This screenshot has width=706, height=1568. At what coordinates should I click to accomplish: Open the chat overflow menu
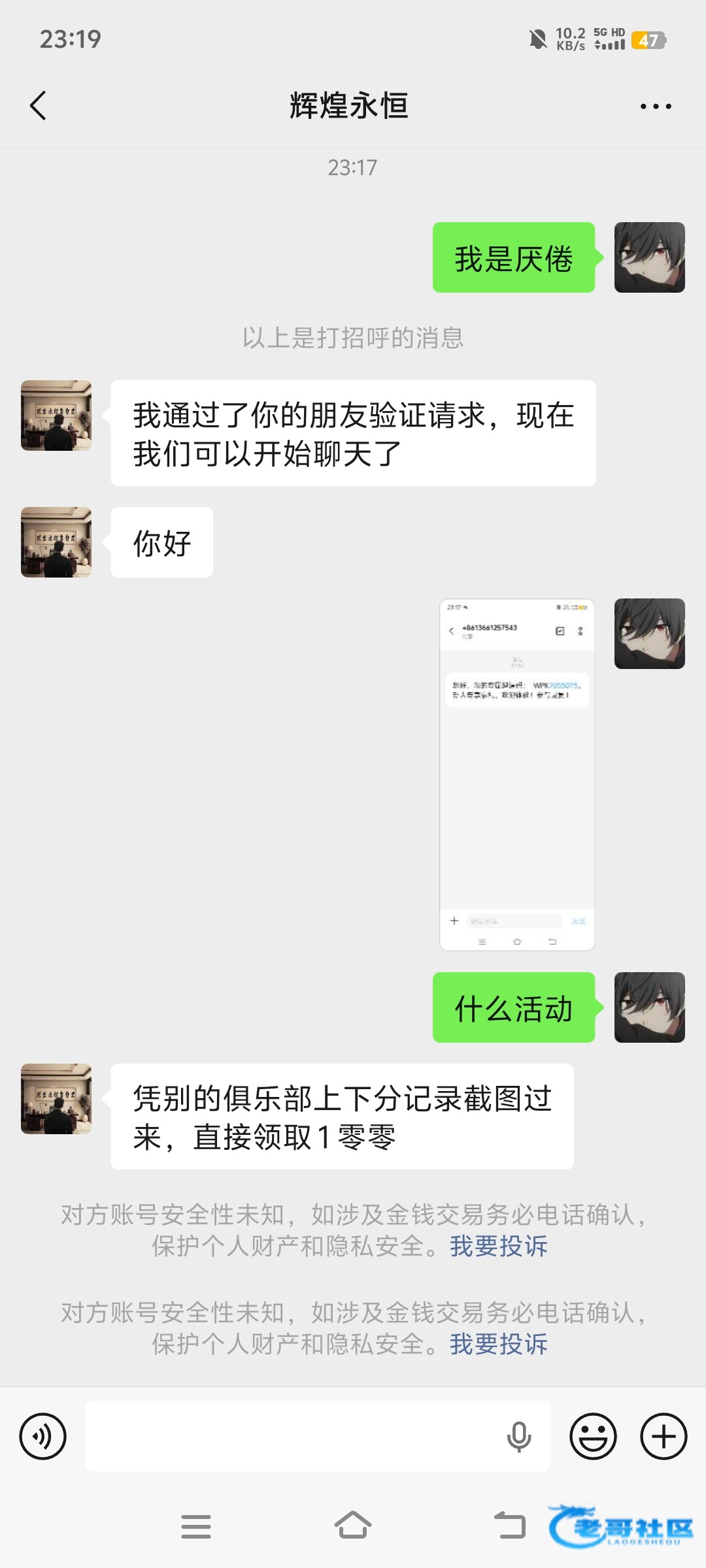tap(655, 106)
